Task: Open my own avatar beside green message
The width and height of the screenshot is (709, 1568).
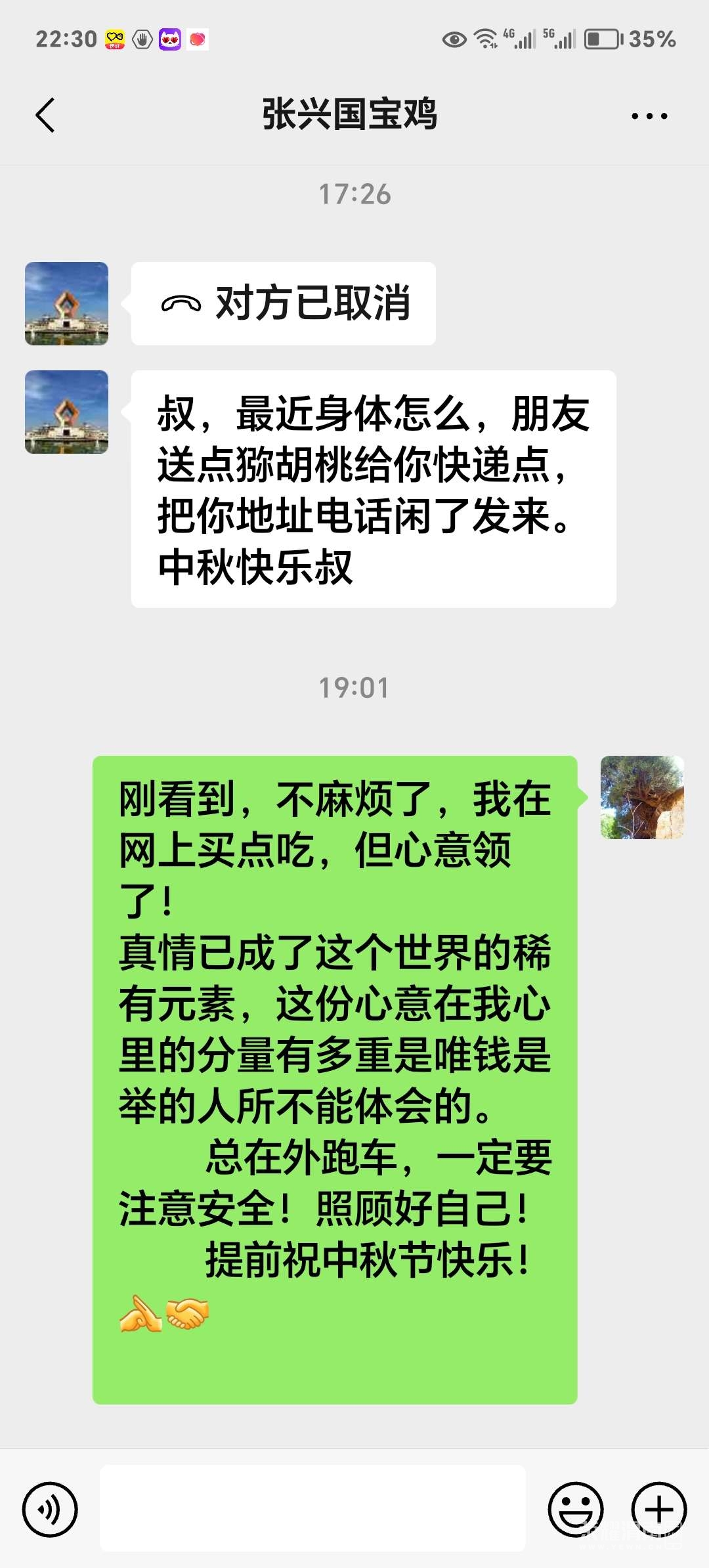Action: [x=642, y=797]
